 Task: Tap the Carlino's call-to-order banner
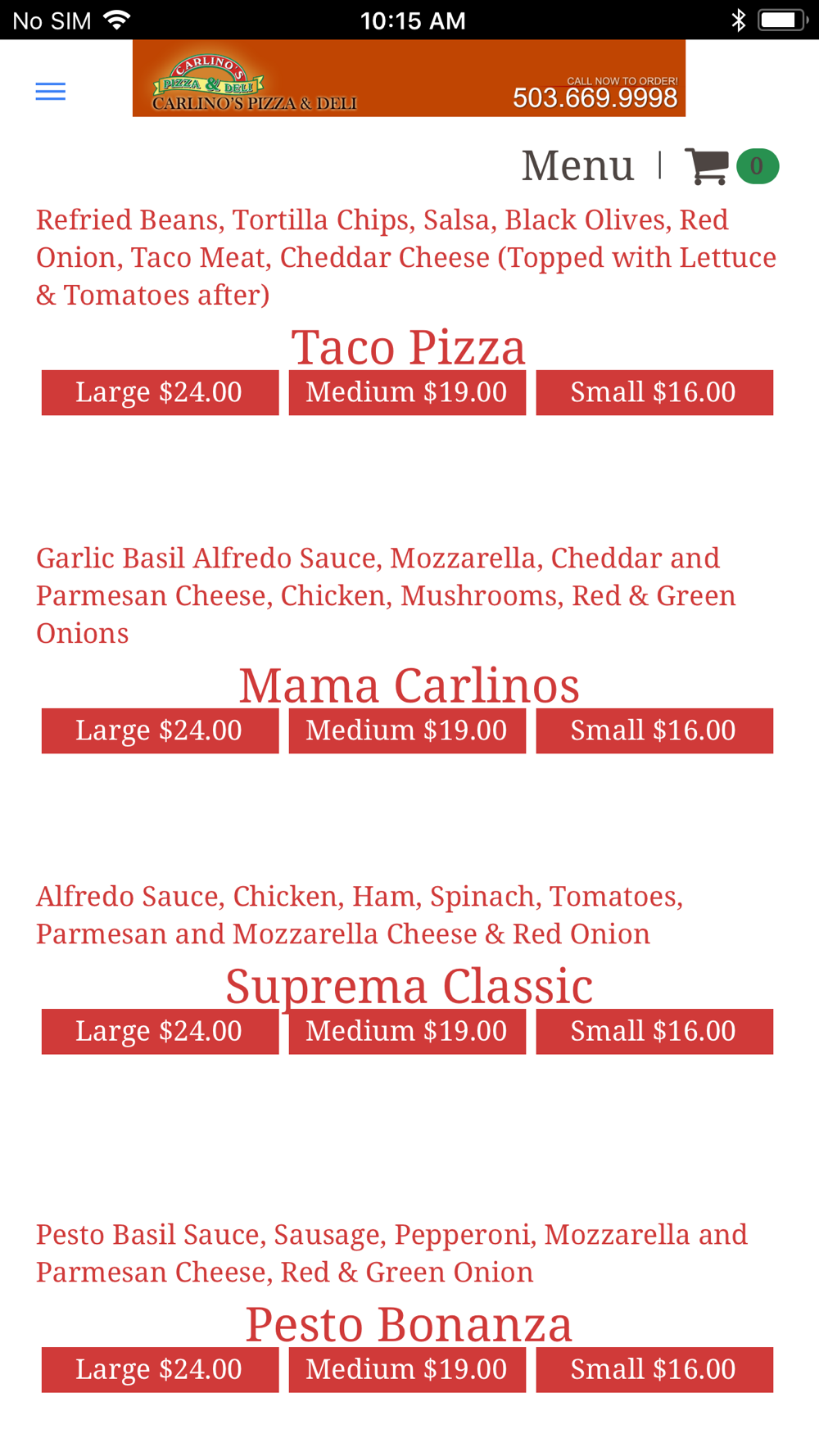(x=409, y=79)
